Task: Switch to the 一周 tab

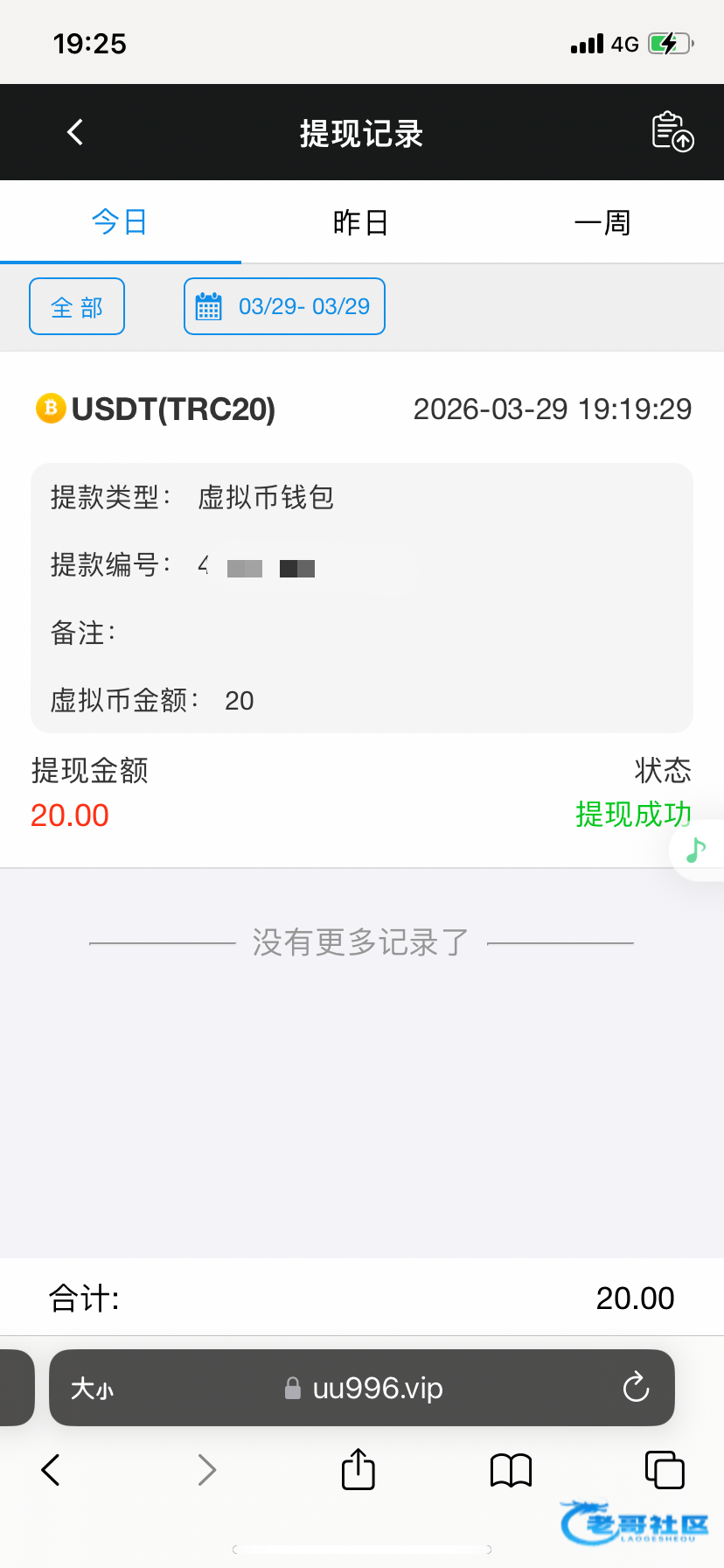Action: (602, 222)
